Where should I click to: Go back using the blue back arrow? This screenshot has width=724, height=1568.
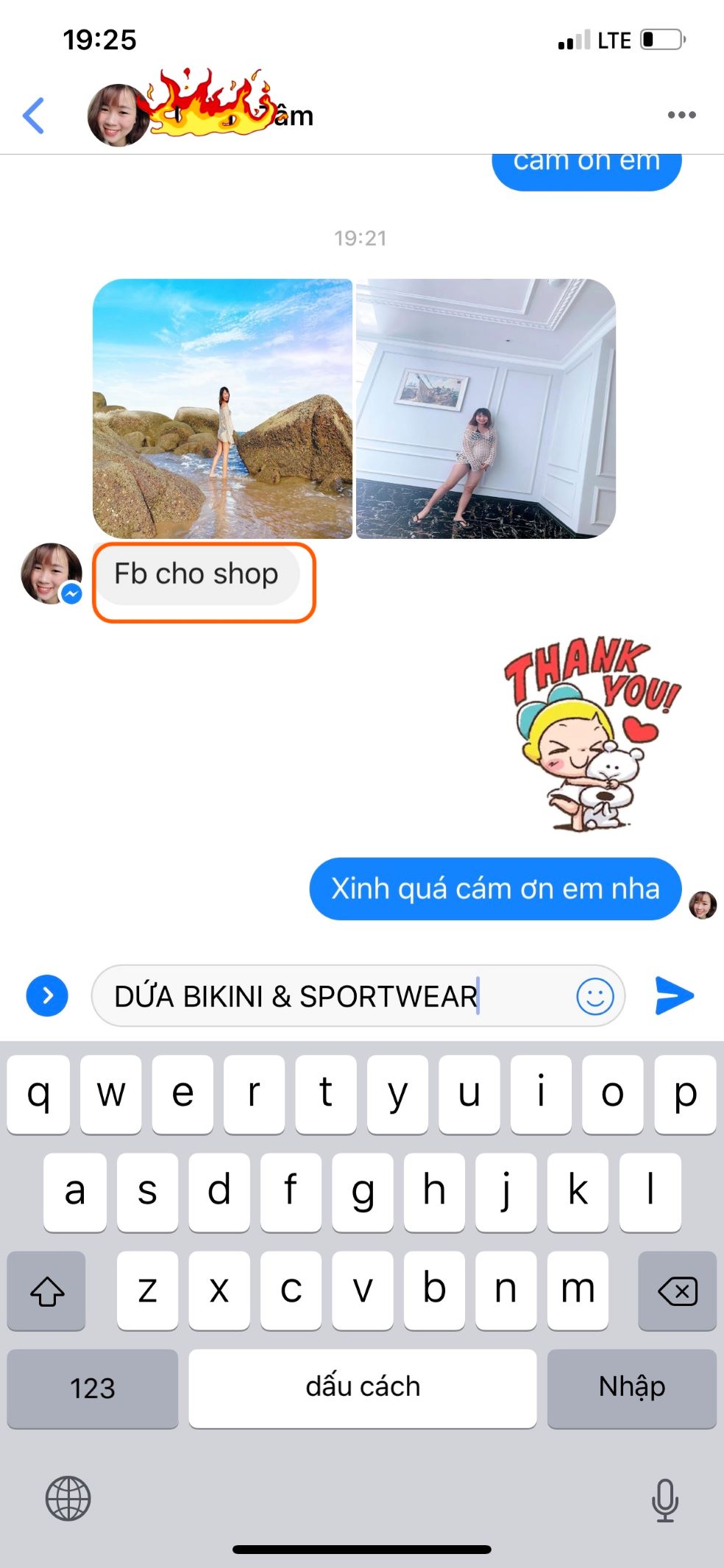pos(34,116)
